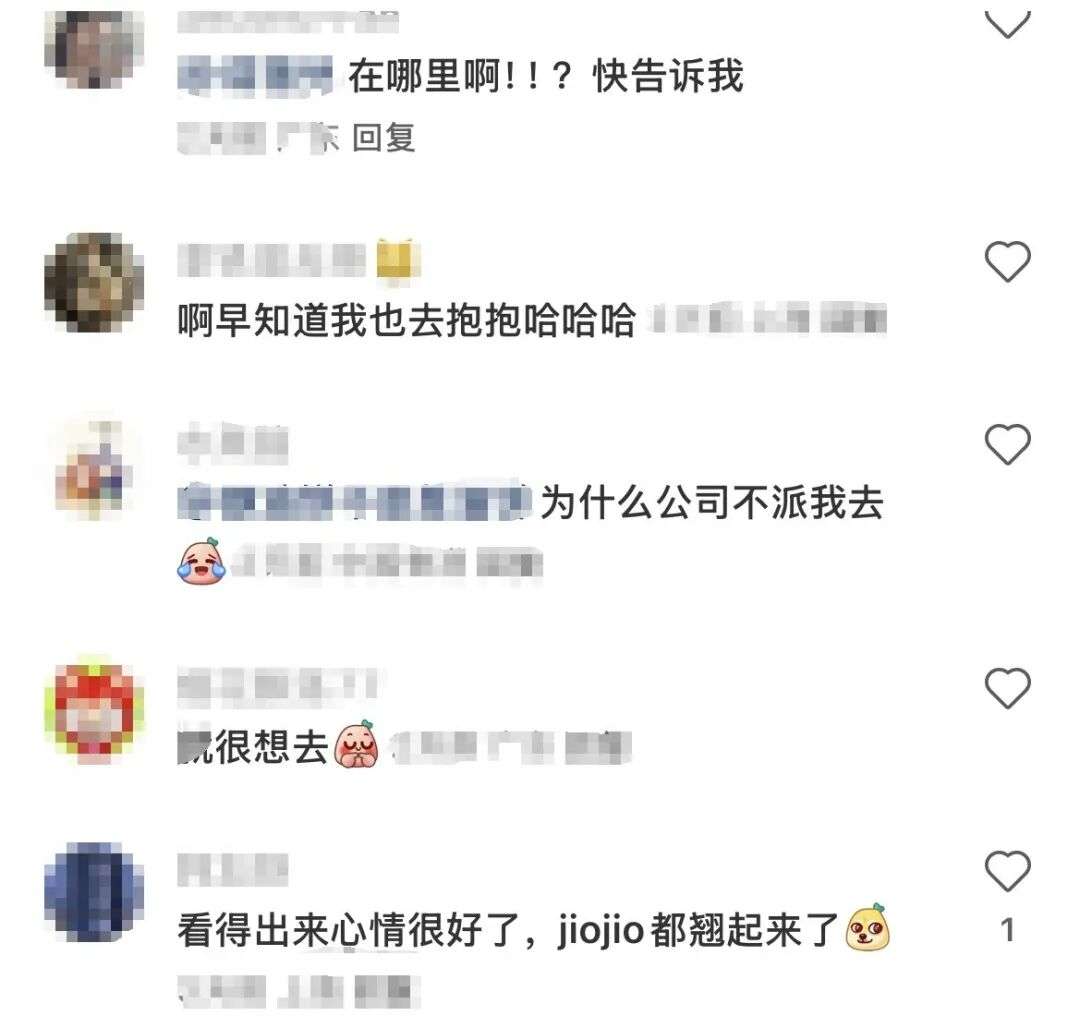Viewport: 1080px width, 1028px height.
Task: Like the comment about jiojio都翘起来了
Action: coord(1007,872)
